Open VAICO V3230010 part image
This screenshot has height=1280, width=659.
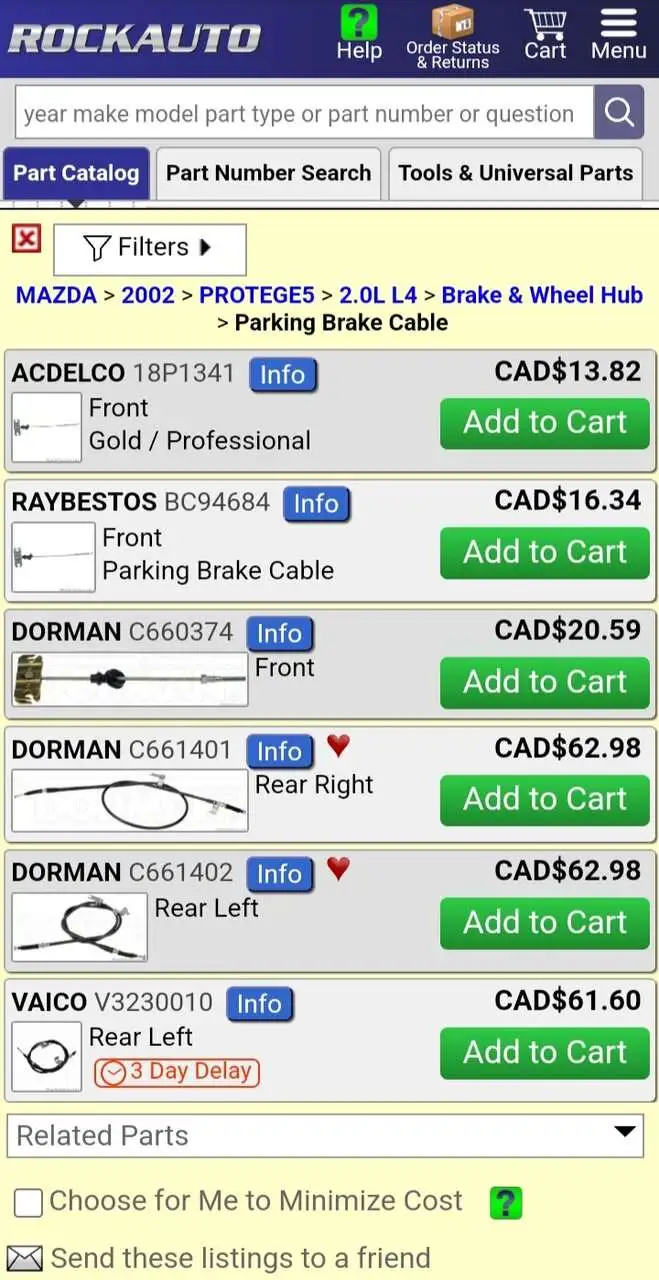pyautogui.click(x=46, y=1056)
